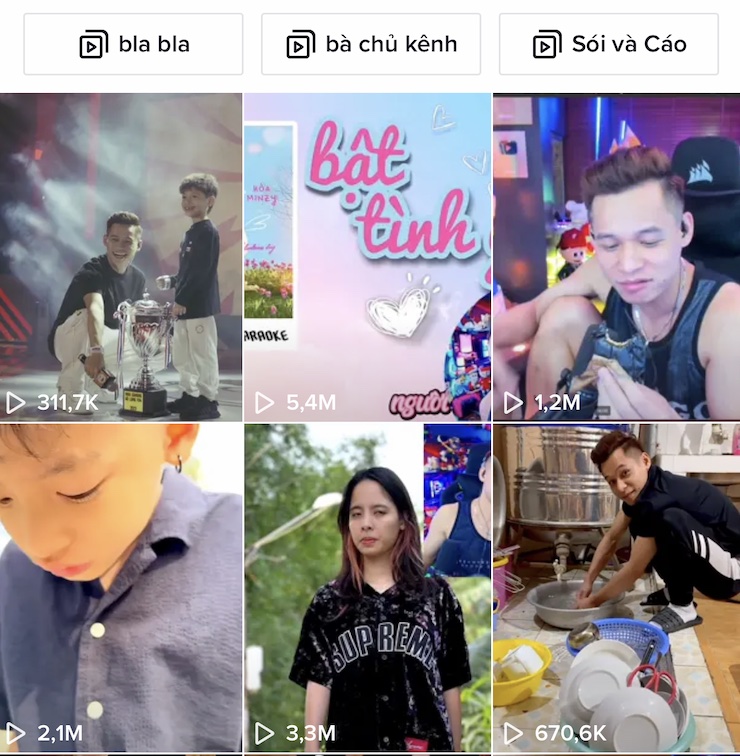Open the dishwashing video with 670,6K views
This screenshot has height=756, width=740.
tap(616, 588)
